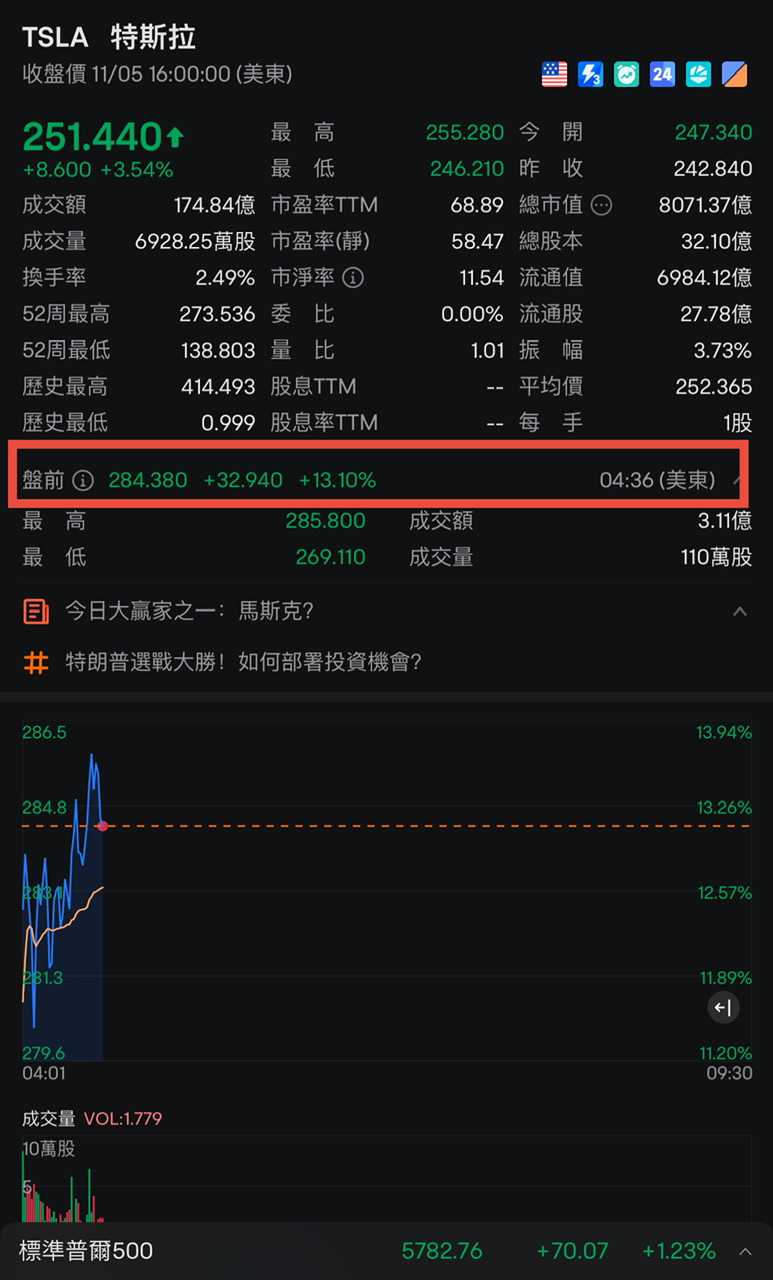Expand the 標準普爾500 index bar

(x=745, y=1251)
